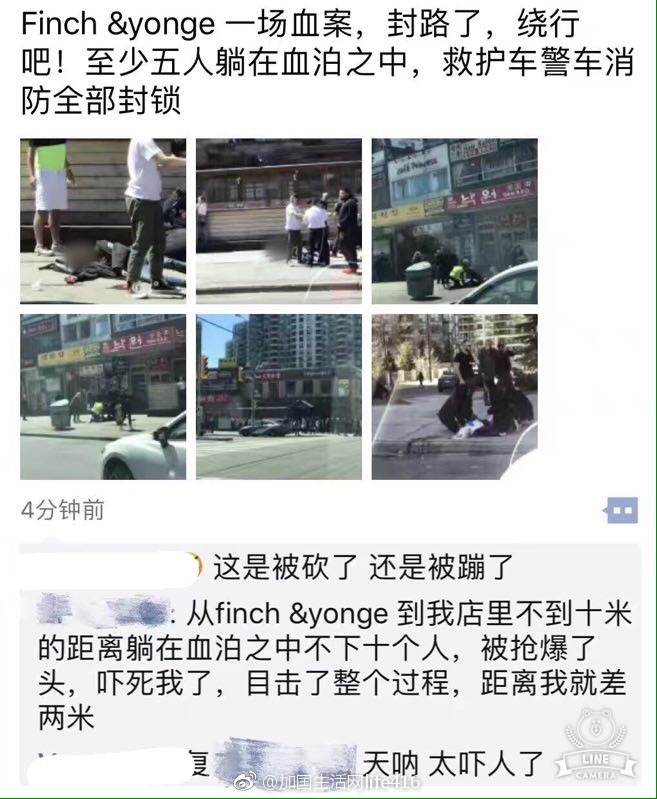Image resolution: width=657 pixels, height=799 pixels.
Task: Open storefront photo without the white car
Action: [x=454, y=220]
